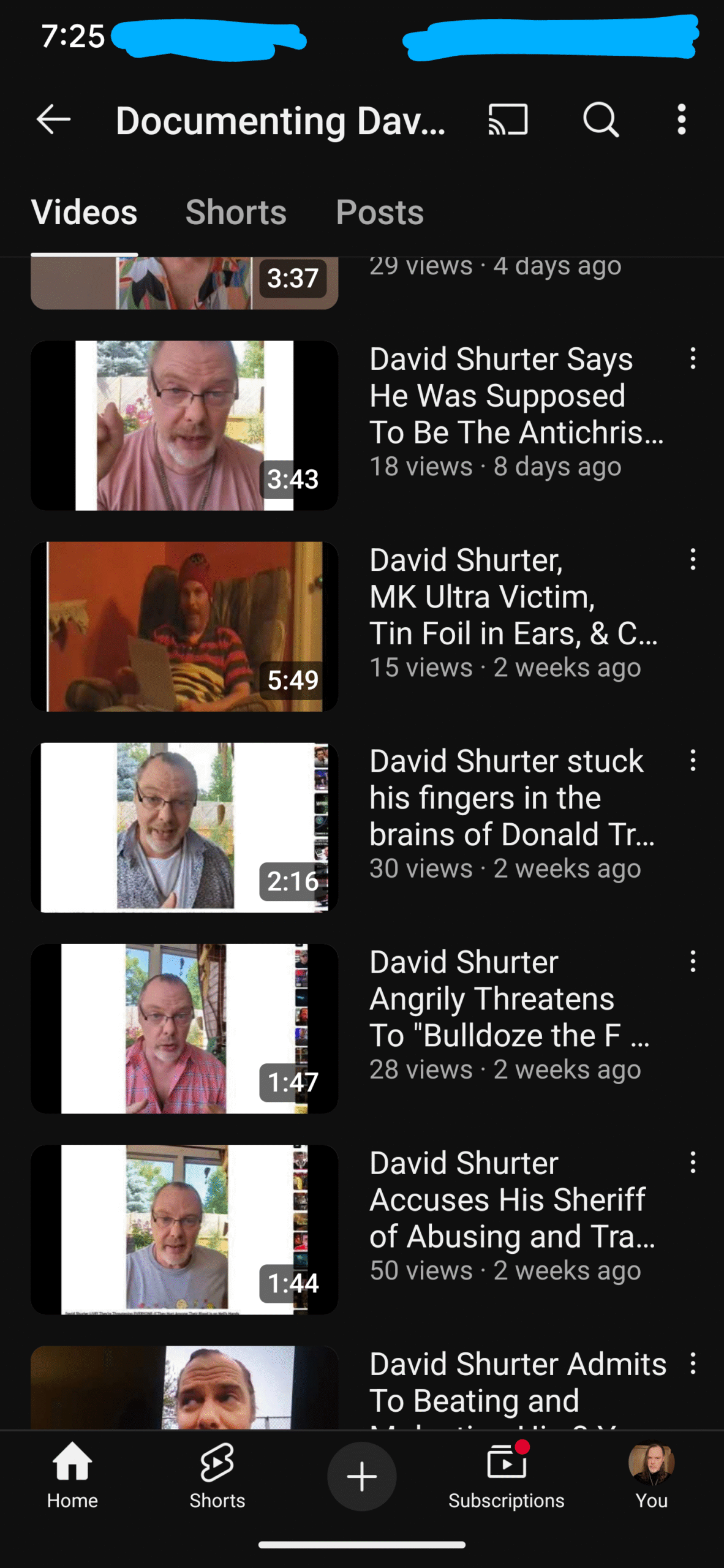Open the channel overflow menu
This screenshot has width=724, height=1568.
(x=681, y=119)
